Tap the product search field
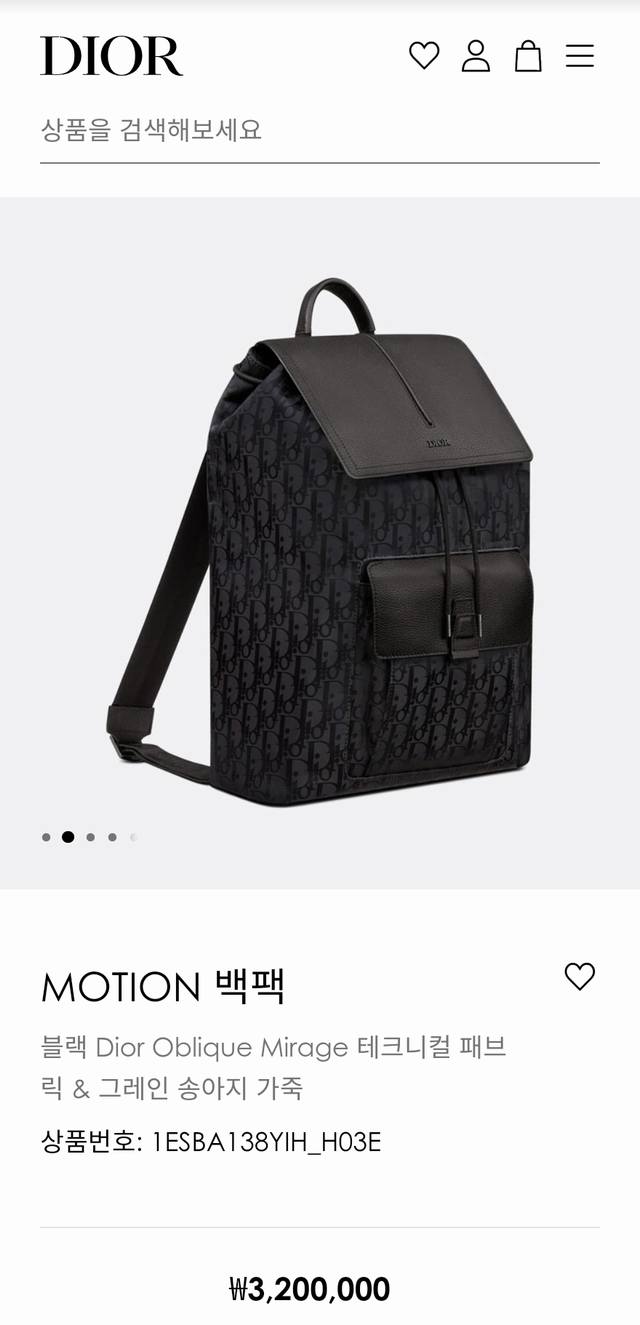This screenshot has height=1325, width=640. click(x=320, y=130)
